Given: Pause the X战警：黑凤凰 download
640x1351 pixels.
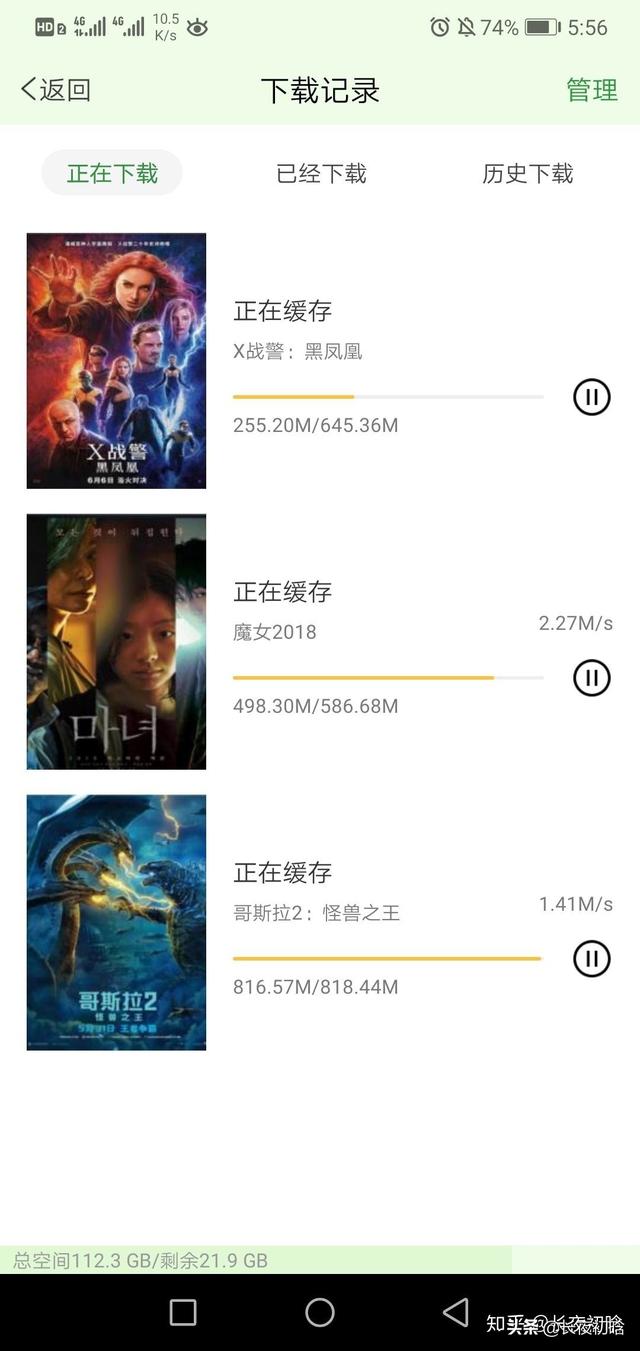Looking at the screenshot, I should 591,397.
